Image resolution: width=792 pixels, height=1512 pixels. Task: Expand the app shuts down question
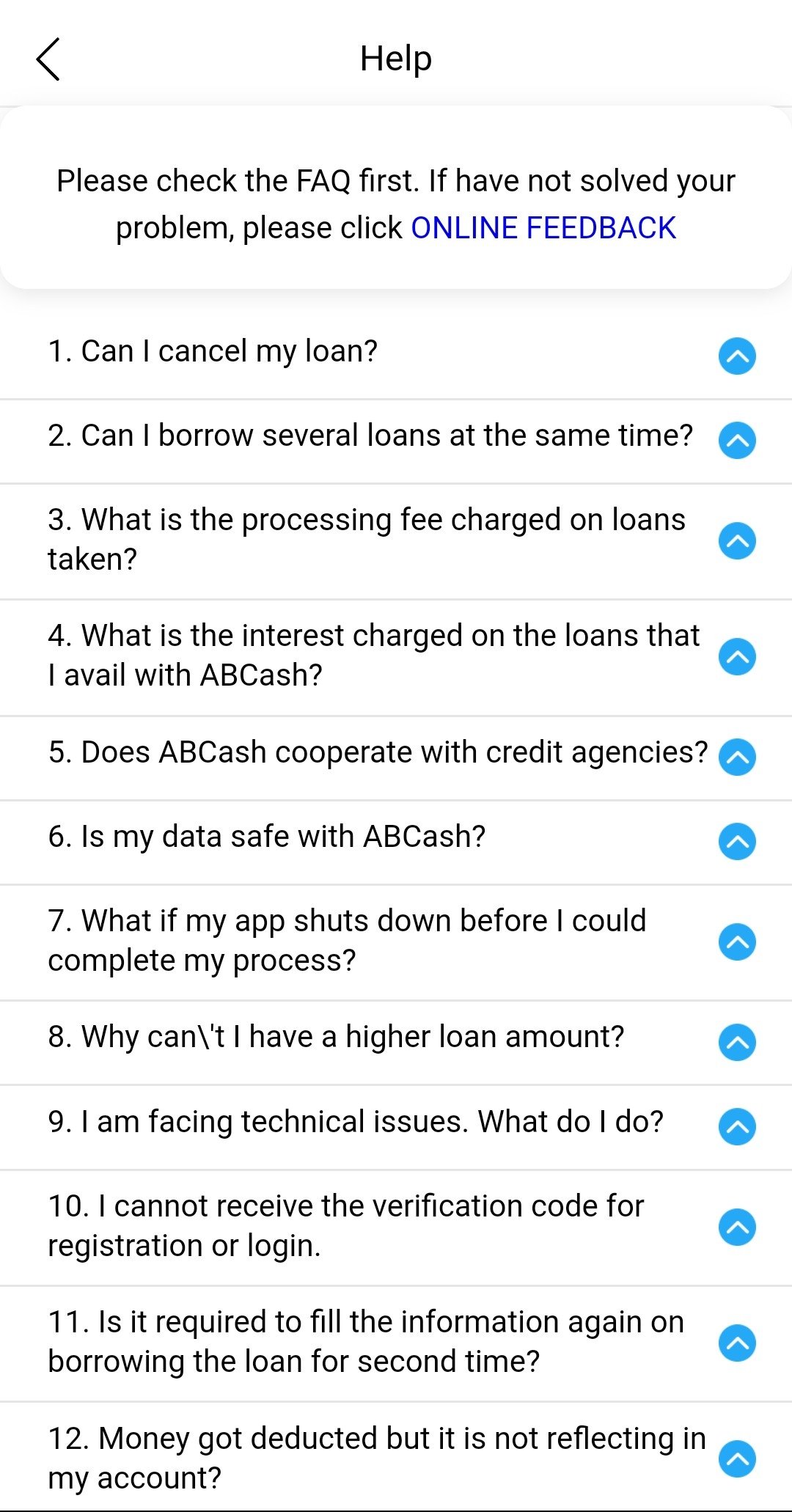click(x=396, y=942)
